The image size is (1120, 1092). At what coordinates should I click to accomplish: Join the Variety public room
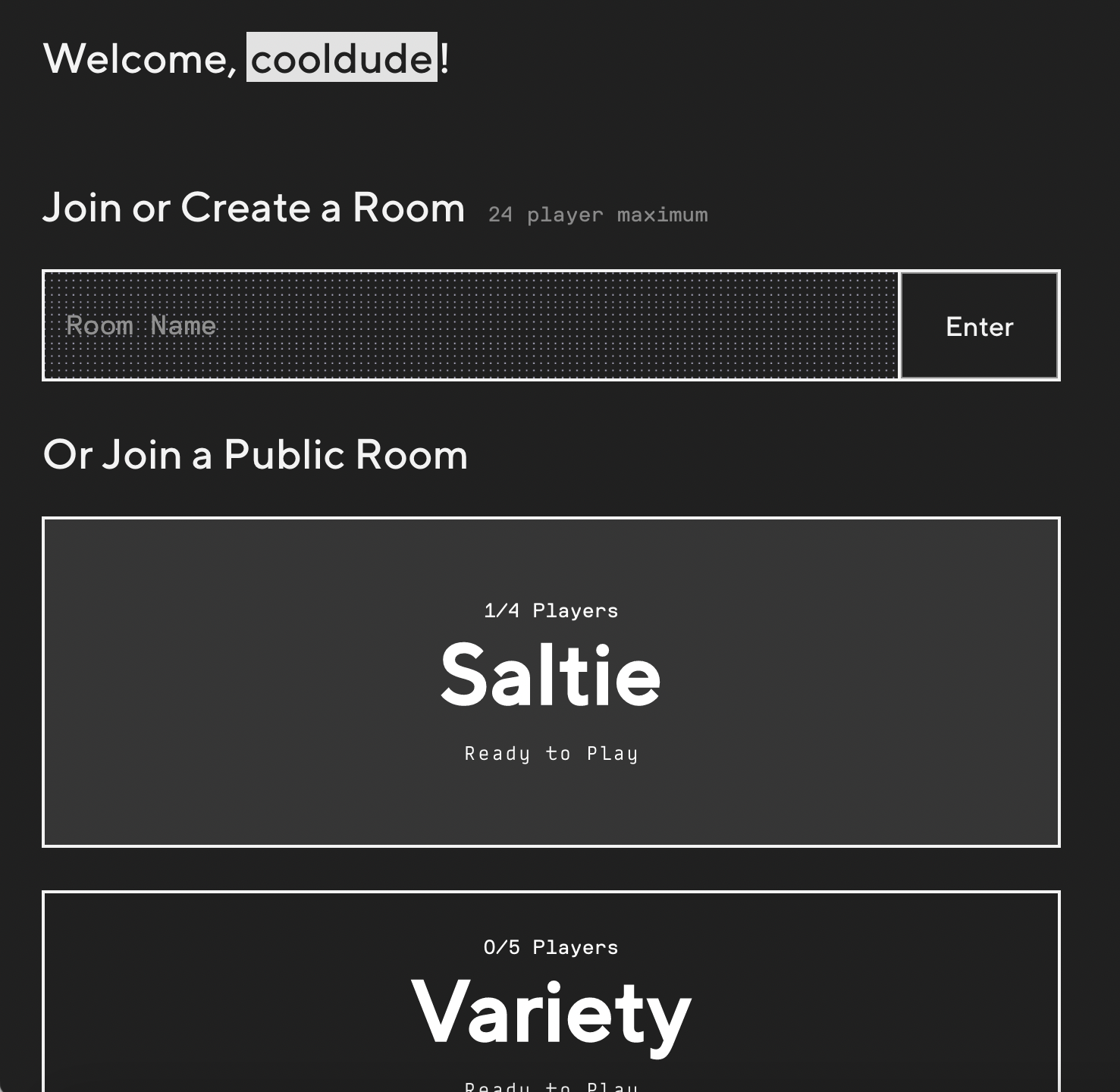(x=551, y=992)
